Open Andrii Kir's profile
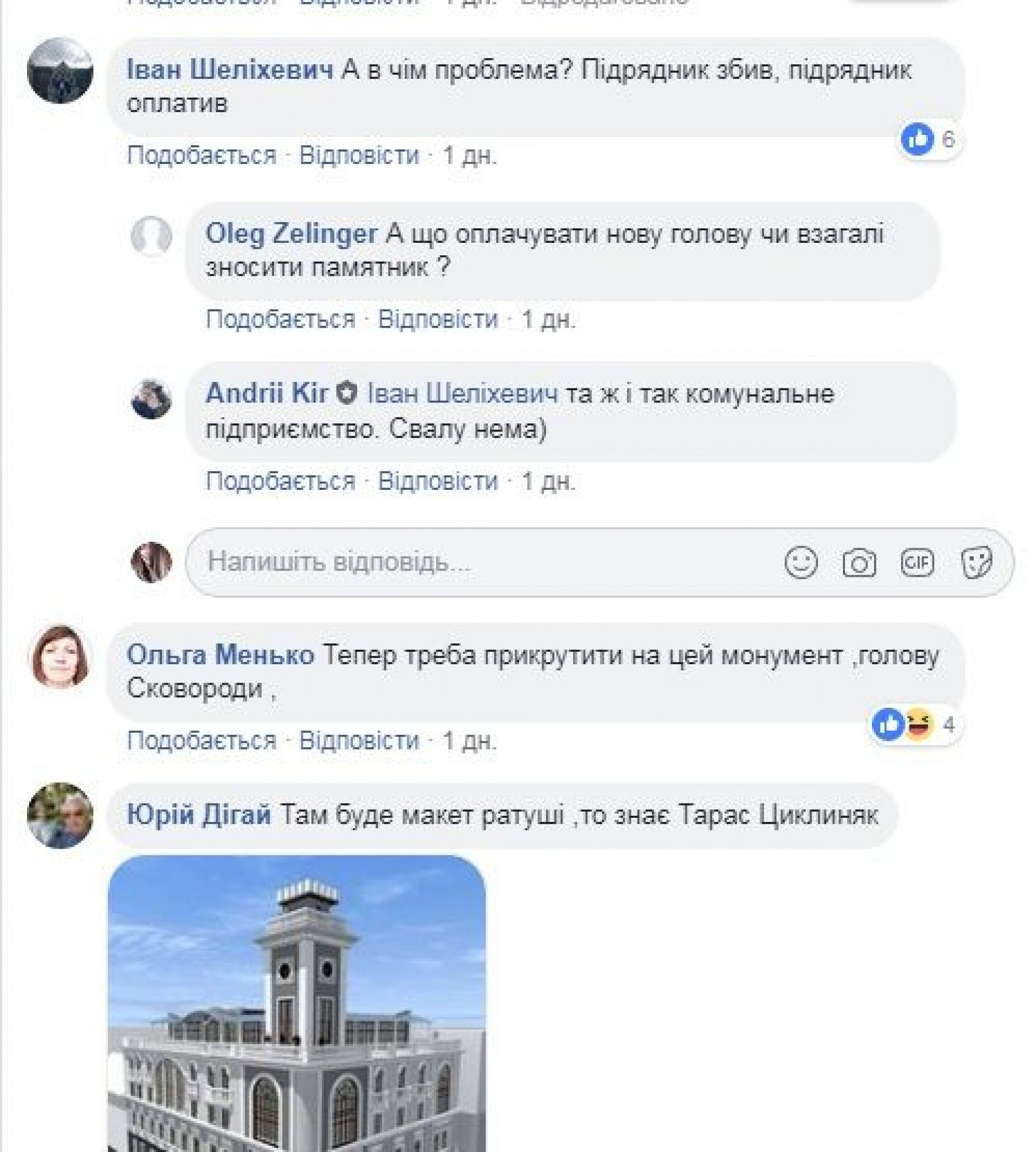This screenshot has width=1036, height=1152. click(x=267, y=393)
